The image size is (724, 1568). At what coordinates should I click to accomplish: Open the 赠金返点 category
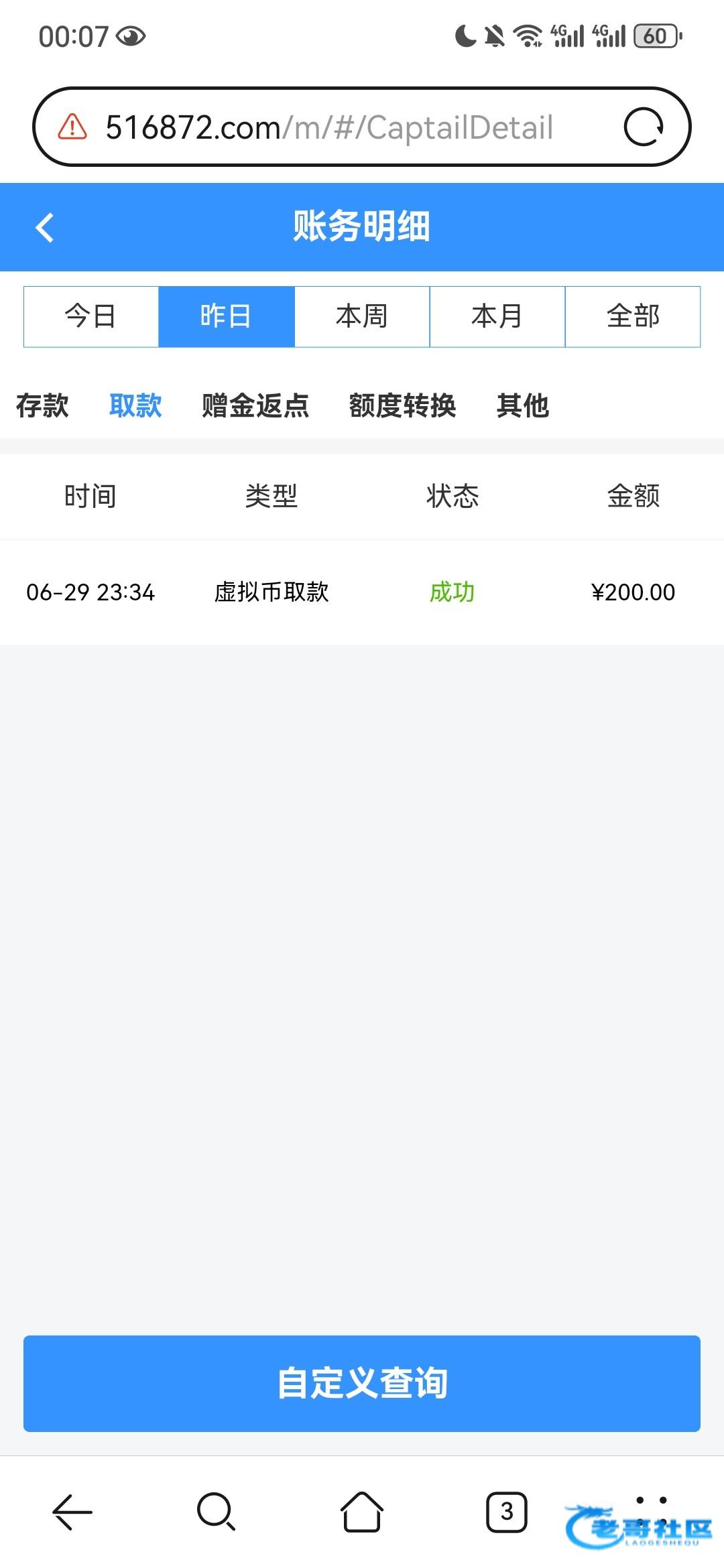click(255, 405)
